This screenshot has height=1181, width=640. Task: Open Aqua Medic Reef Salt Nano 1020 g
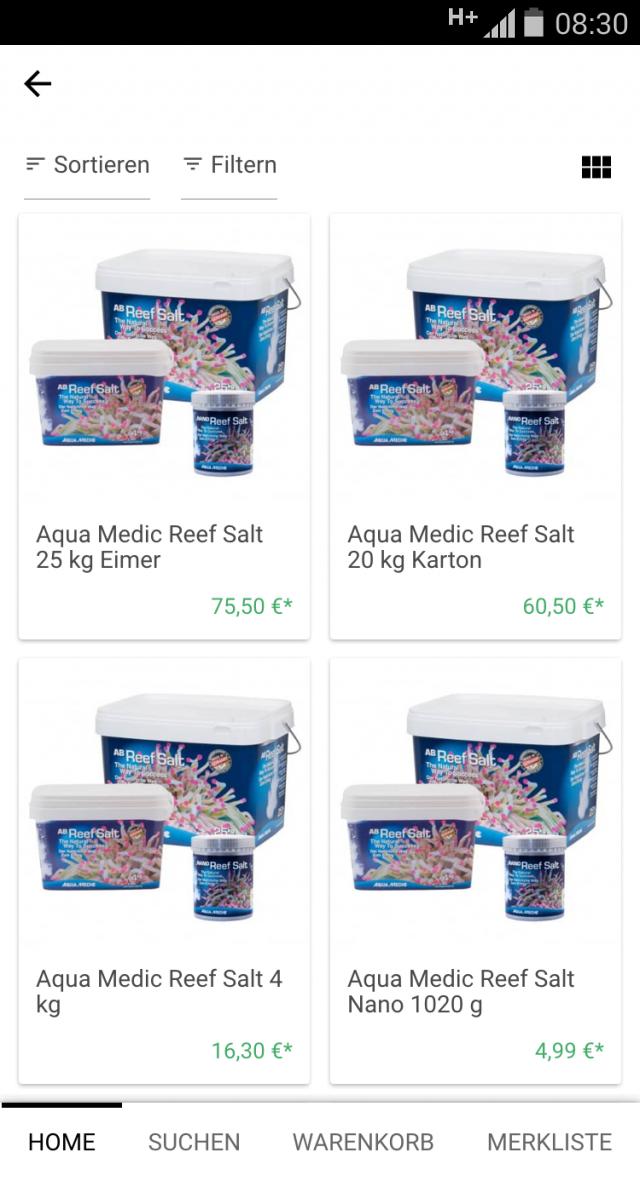(x=475, y=871)
